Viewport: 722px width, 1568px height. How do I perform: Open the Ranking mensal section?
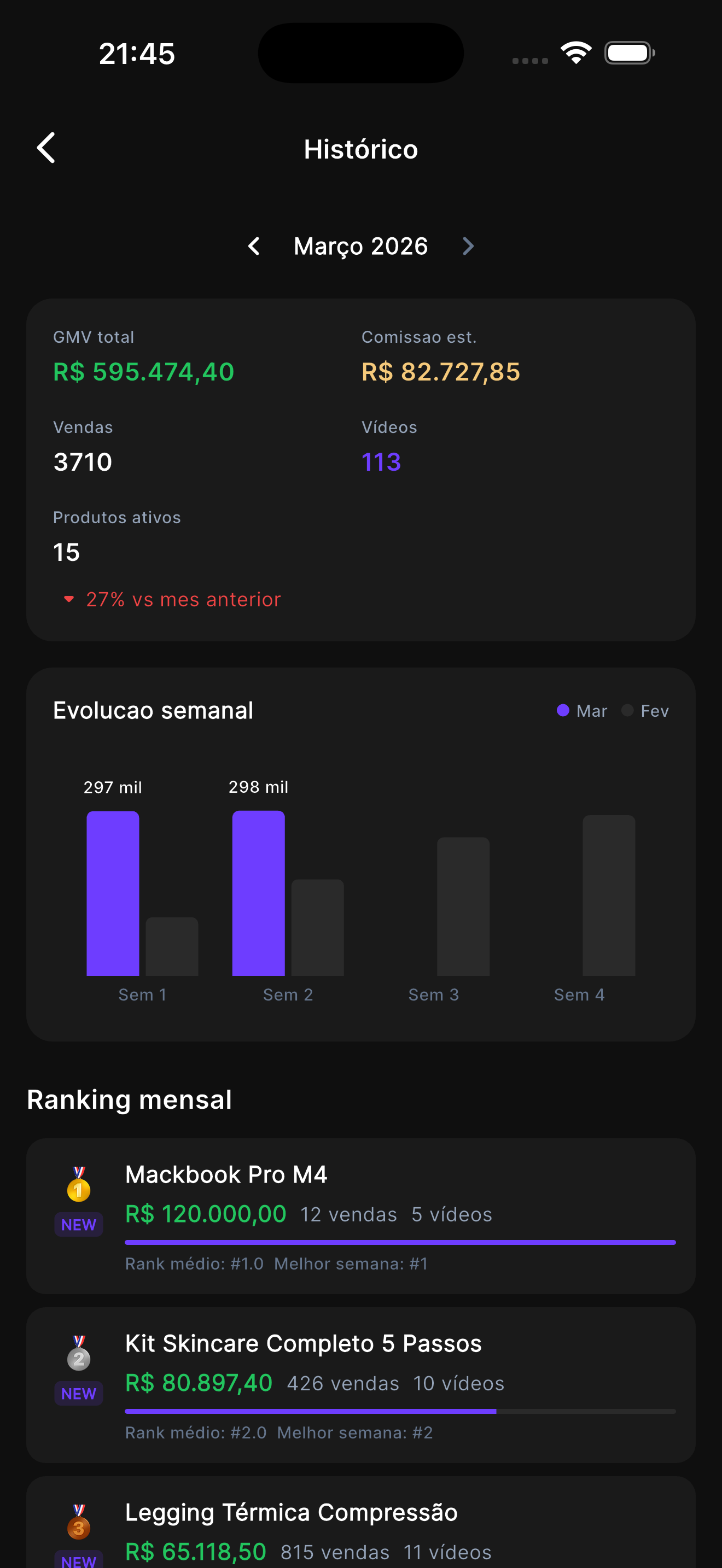click(129, 1099)
